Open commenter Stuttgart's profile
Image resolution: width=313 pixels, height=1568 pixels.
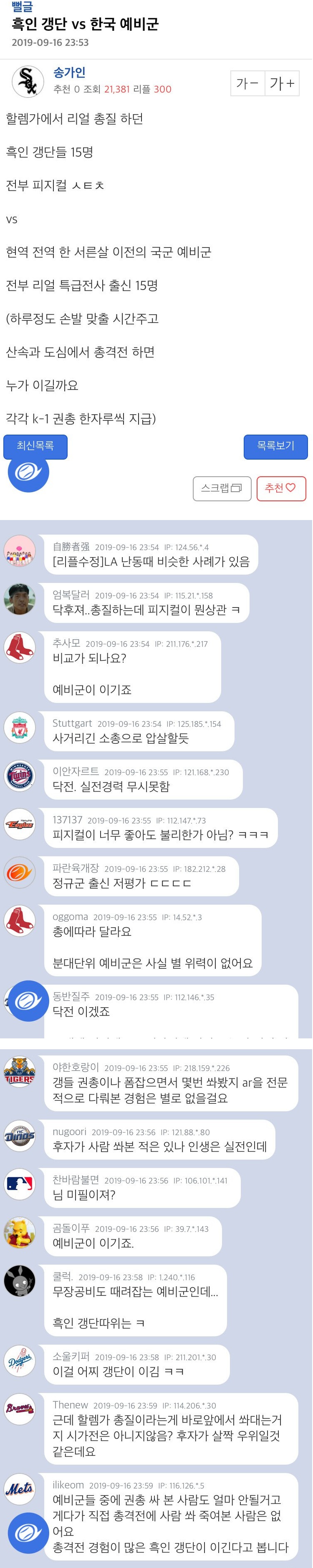pyautogui.click(x=72, y=723)
